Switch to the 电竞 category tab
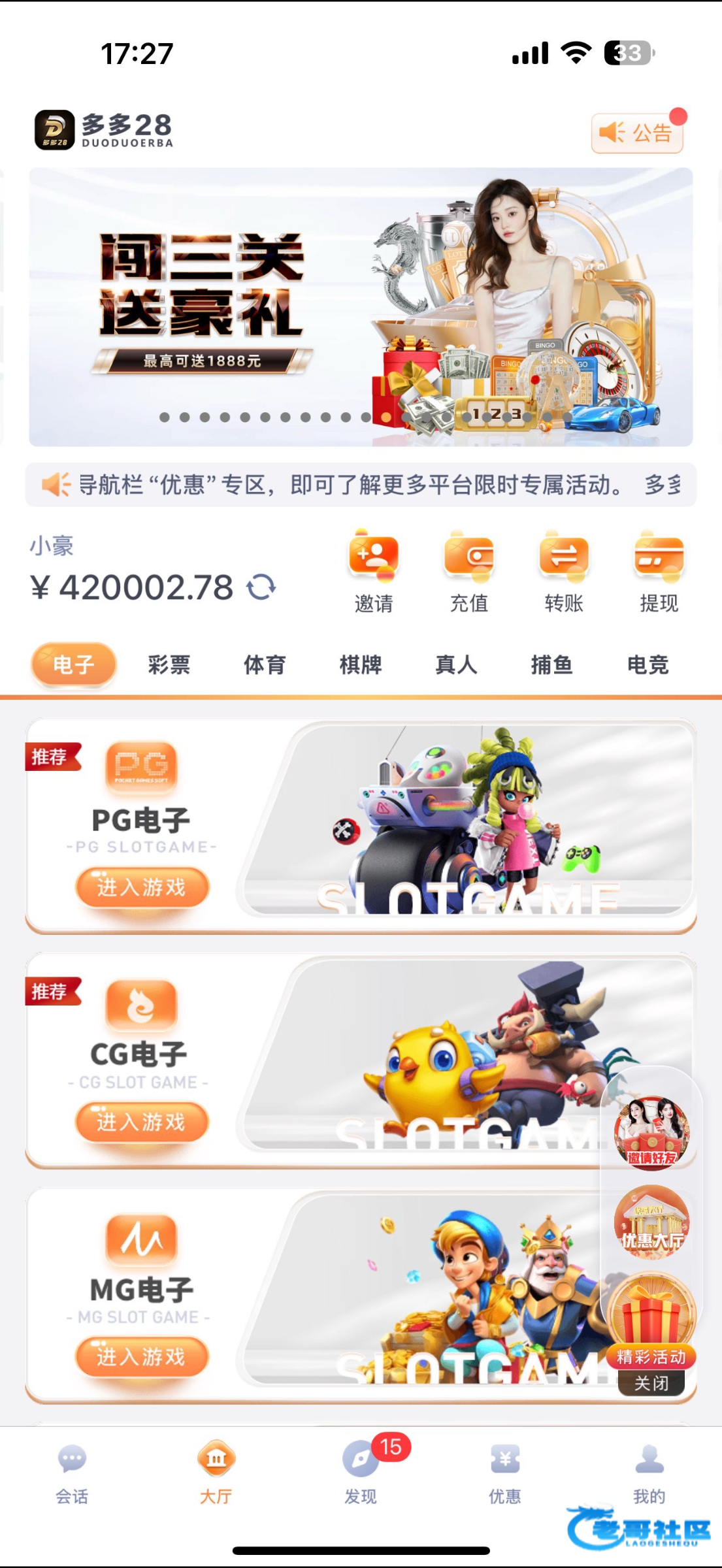The width and height of the screenshot is (722, 1568). pyautogui.click(x=648, y=664)
